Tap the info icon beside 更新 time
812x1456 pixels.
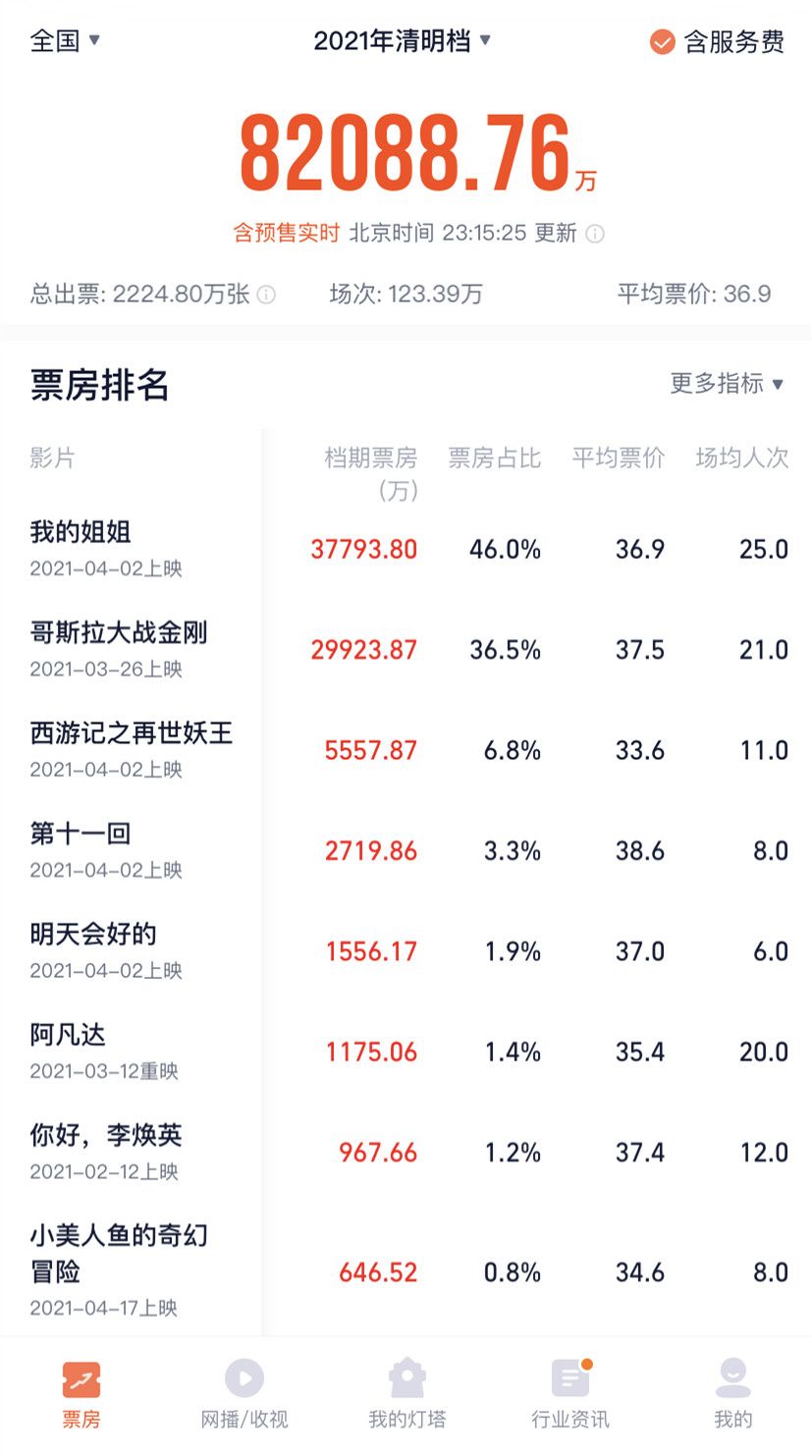coord(595,234)
